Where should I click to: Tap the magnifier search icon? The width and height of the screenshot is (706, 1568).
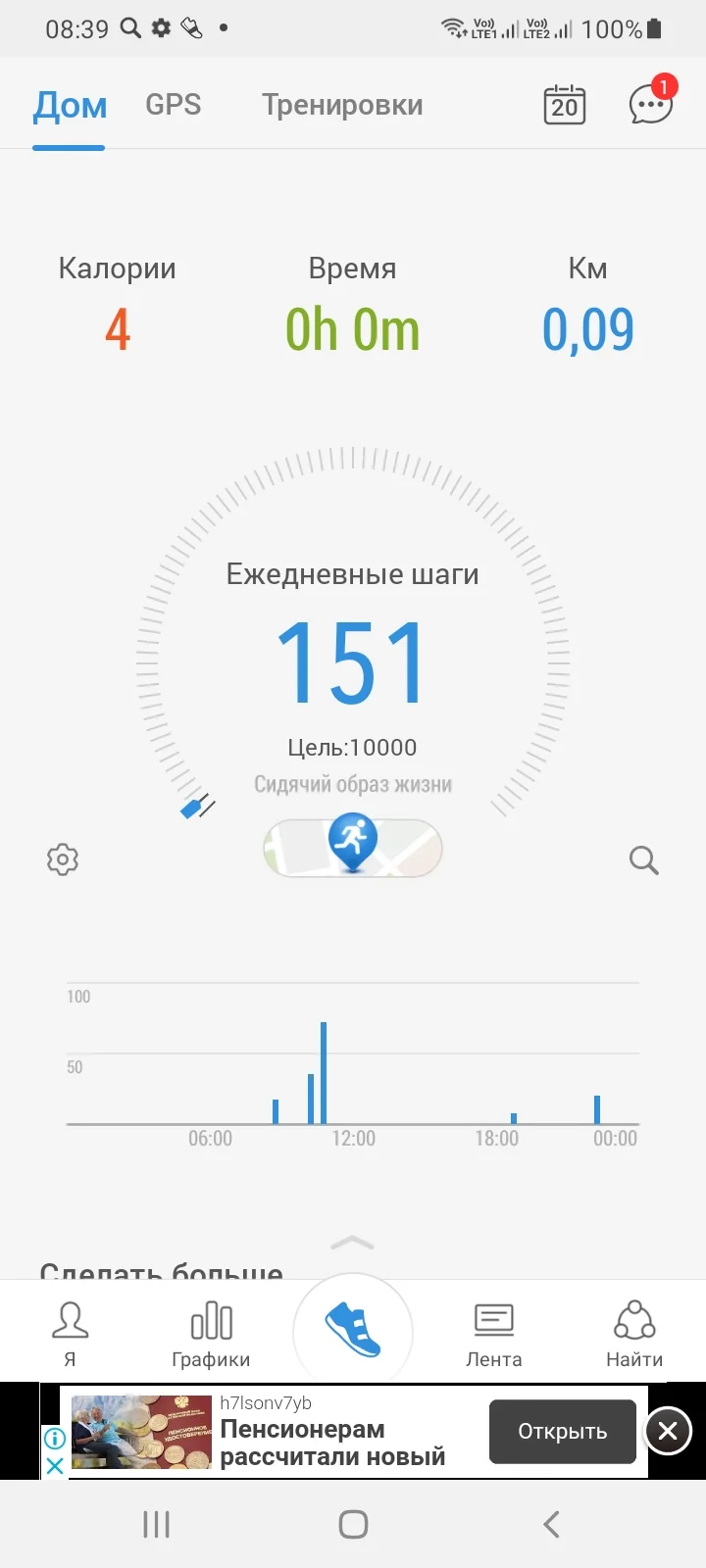(x=643, y=860)
